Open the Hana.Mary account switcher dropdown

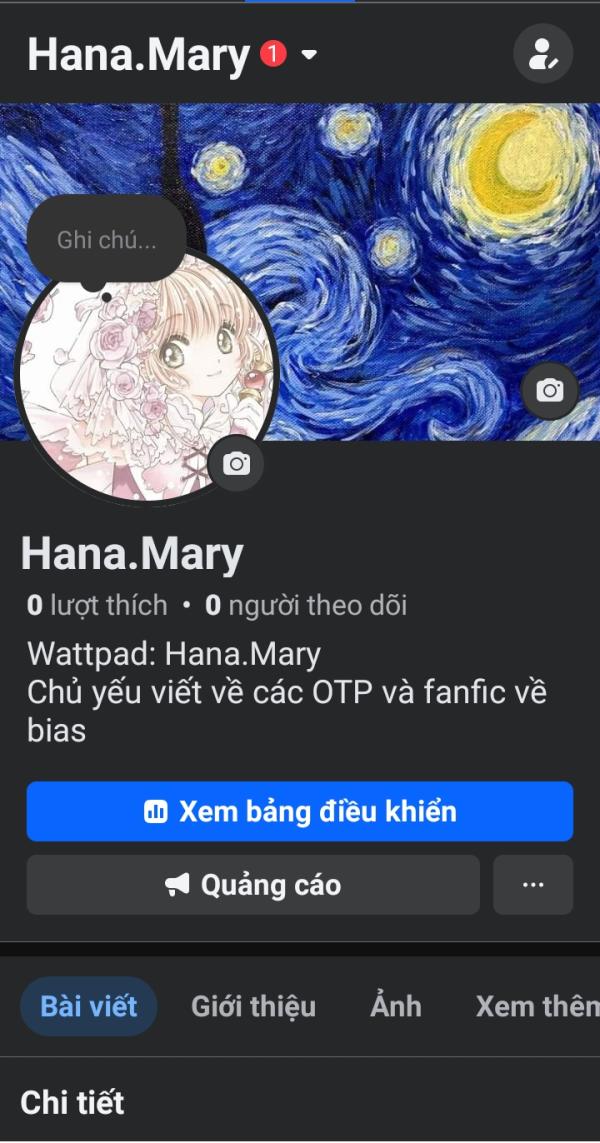click(x=309, y=55)
